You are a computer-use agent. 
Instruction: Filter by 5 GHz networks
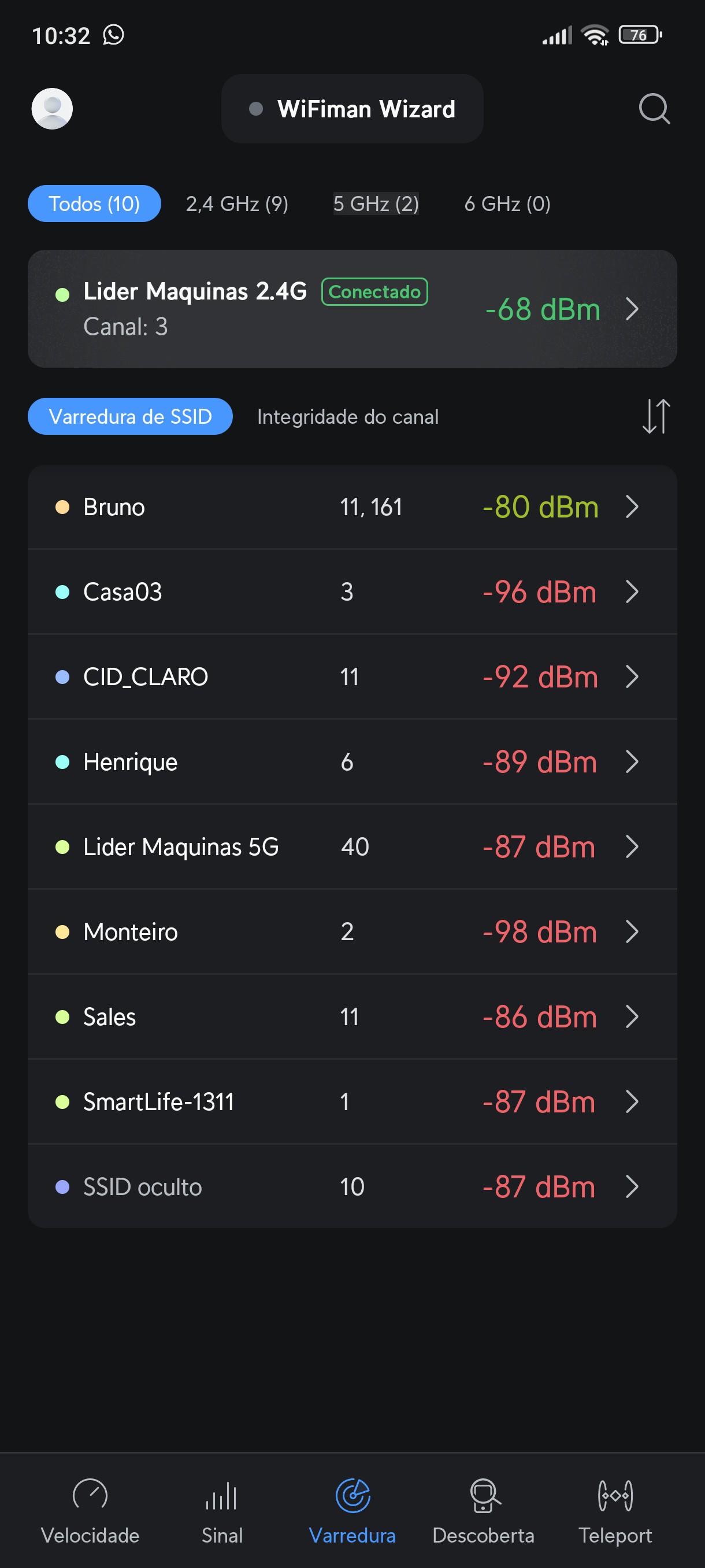(x=375, y=204)
